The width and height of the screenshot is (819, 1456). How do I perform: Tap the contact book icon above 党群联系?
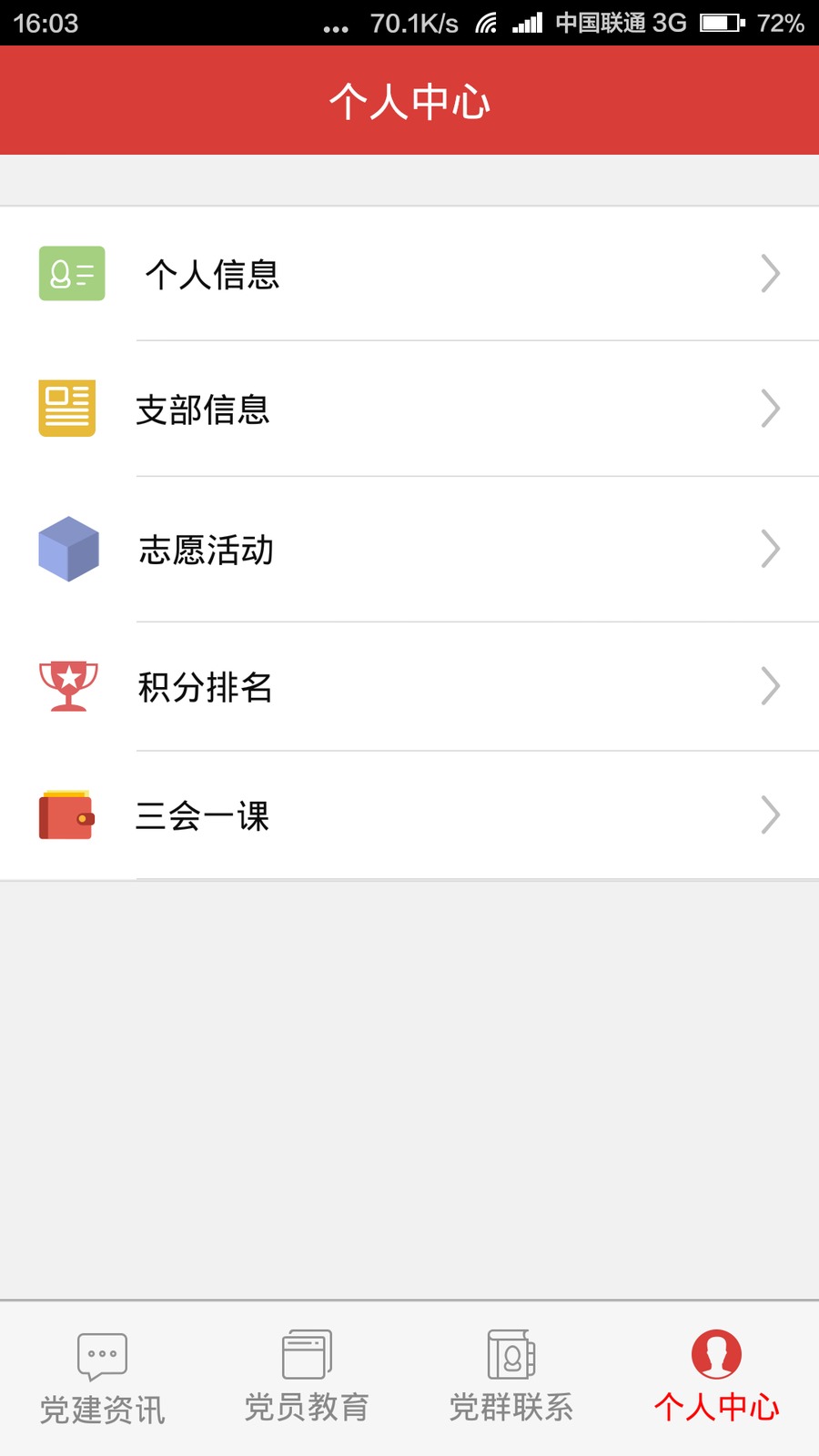512,1355
